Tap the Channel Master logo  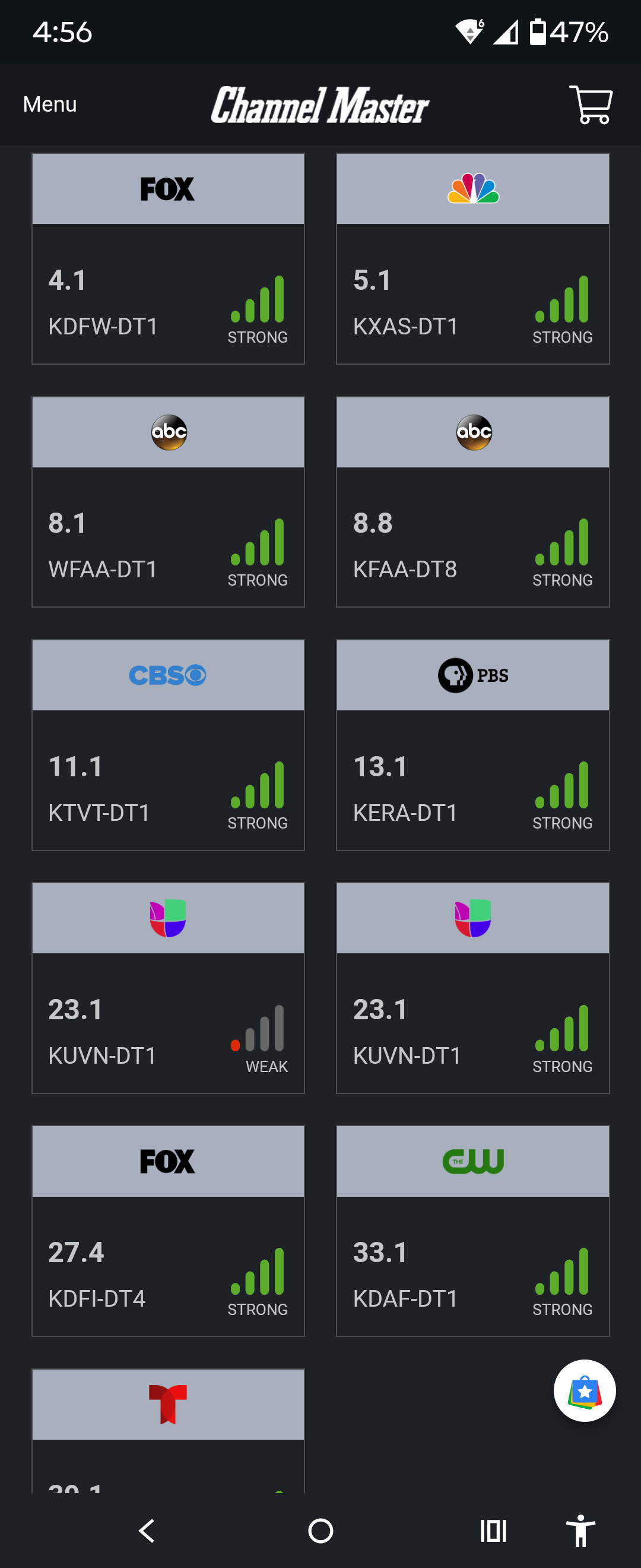[x=320, y=105]
